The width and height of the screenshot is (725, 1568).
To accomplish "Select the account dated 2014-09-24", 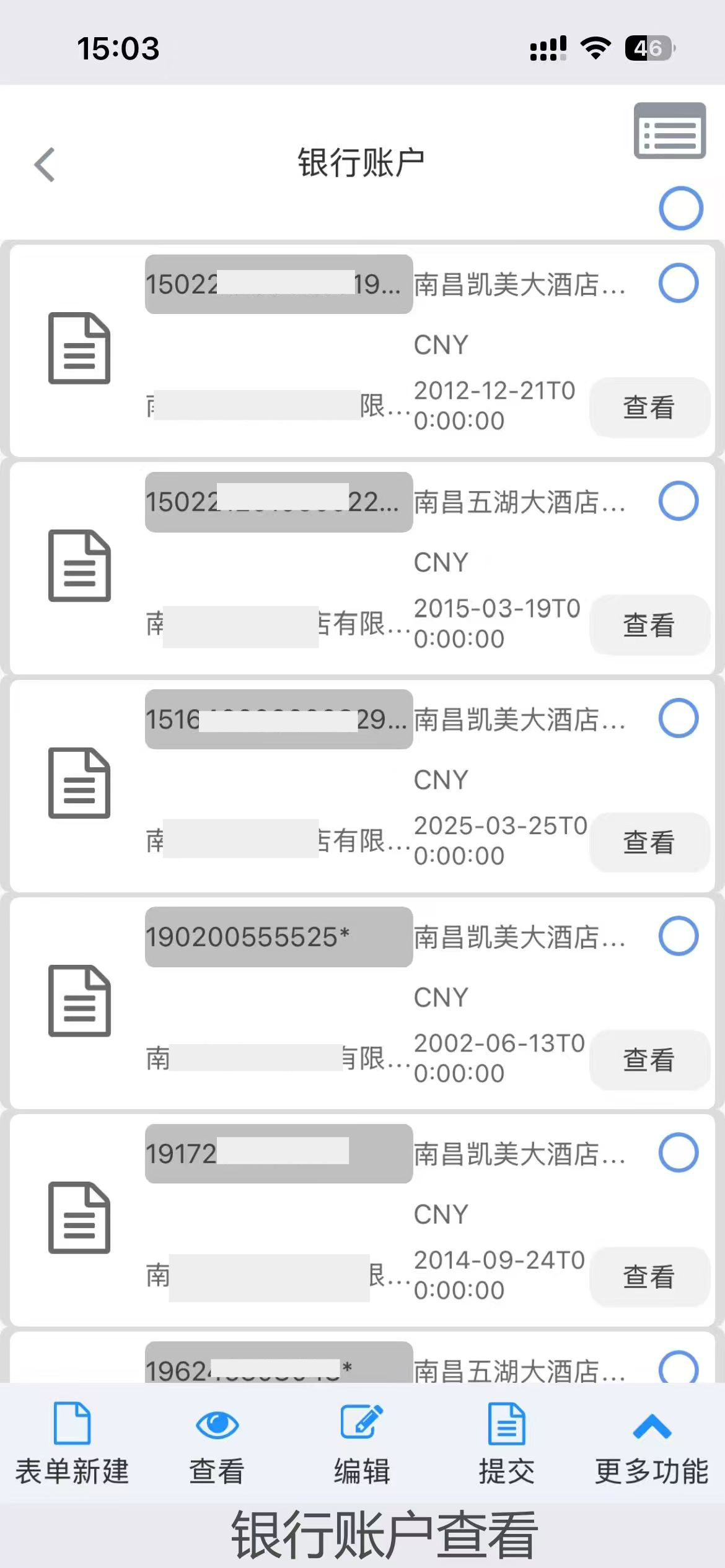I will point(679,1152).
